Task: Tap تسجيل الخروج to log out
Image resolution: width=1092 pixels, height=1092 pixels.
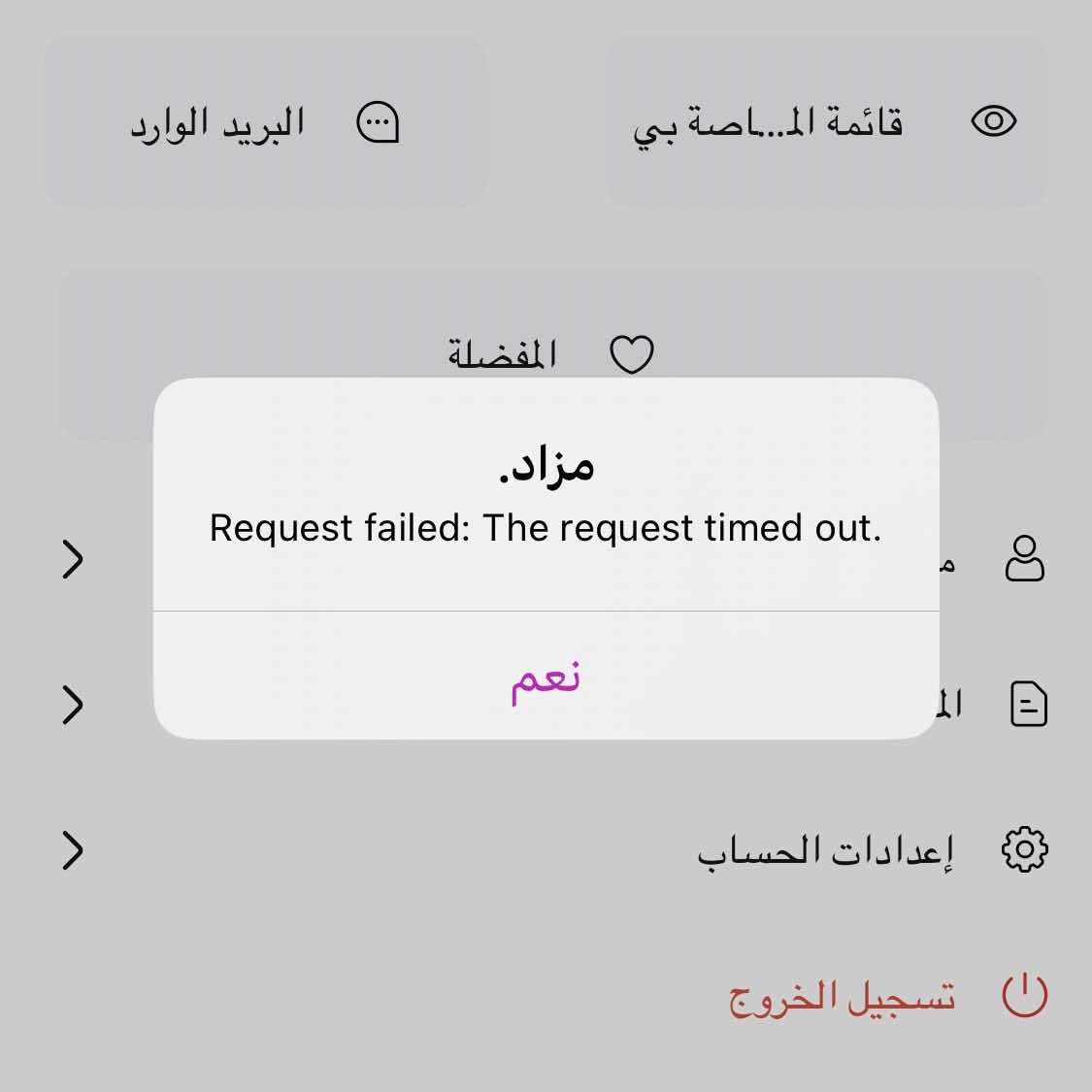Action: point(843,997)
